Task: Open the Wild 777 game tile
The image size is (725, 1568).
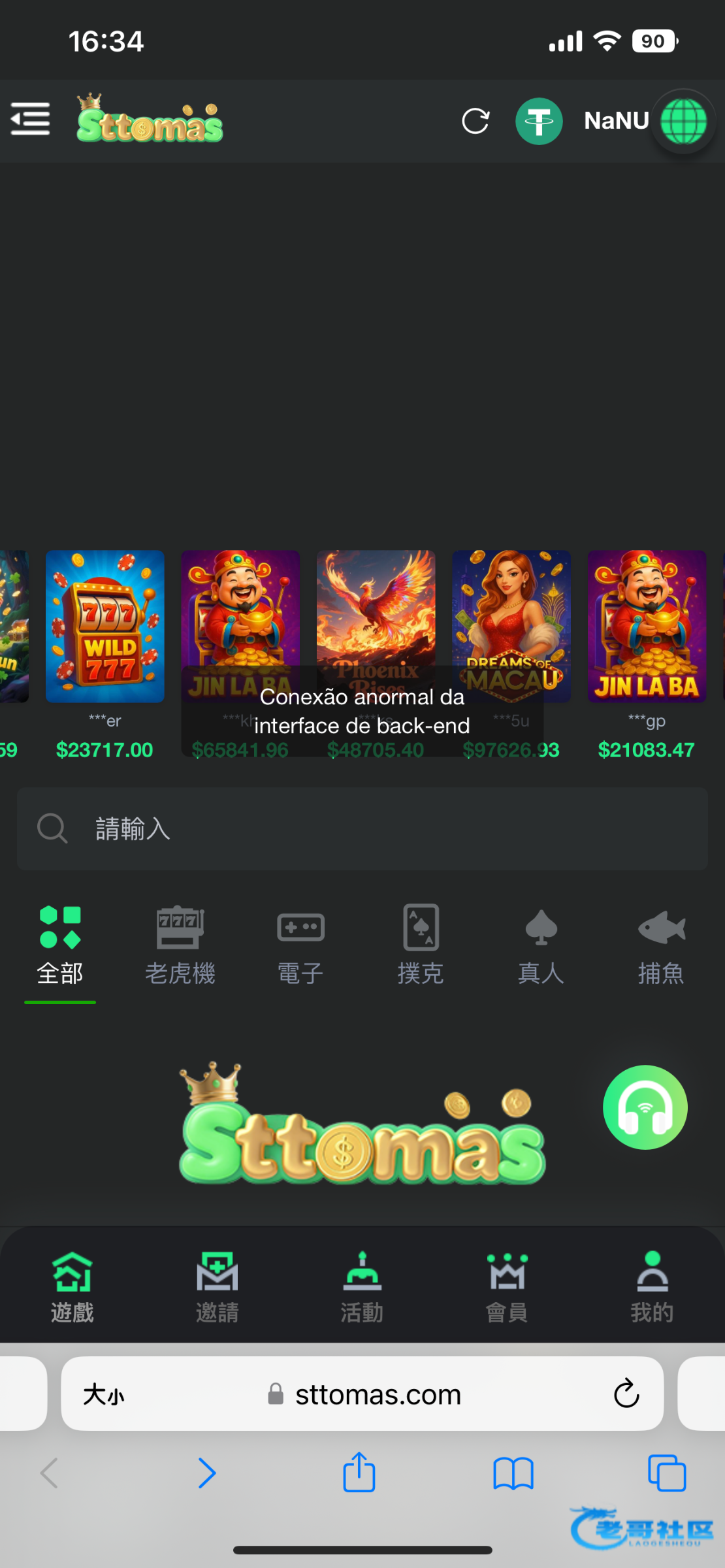Action: 105,626
